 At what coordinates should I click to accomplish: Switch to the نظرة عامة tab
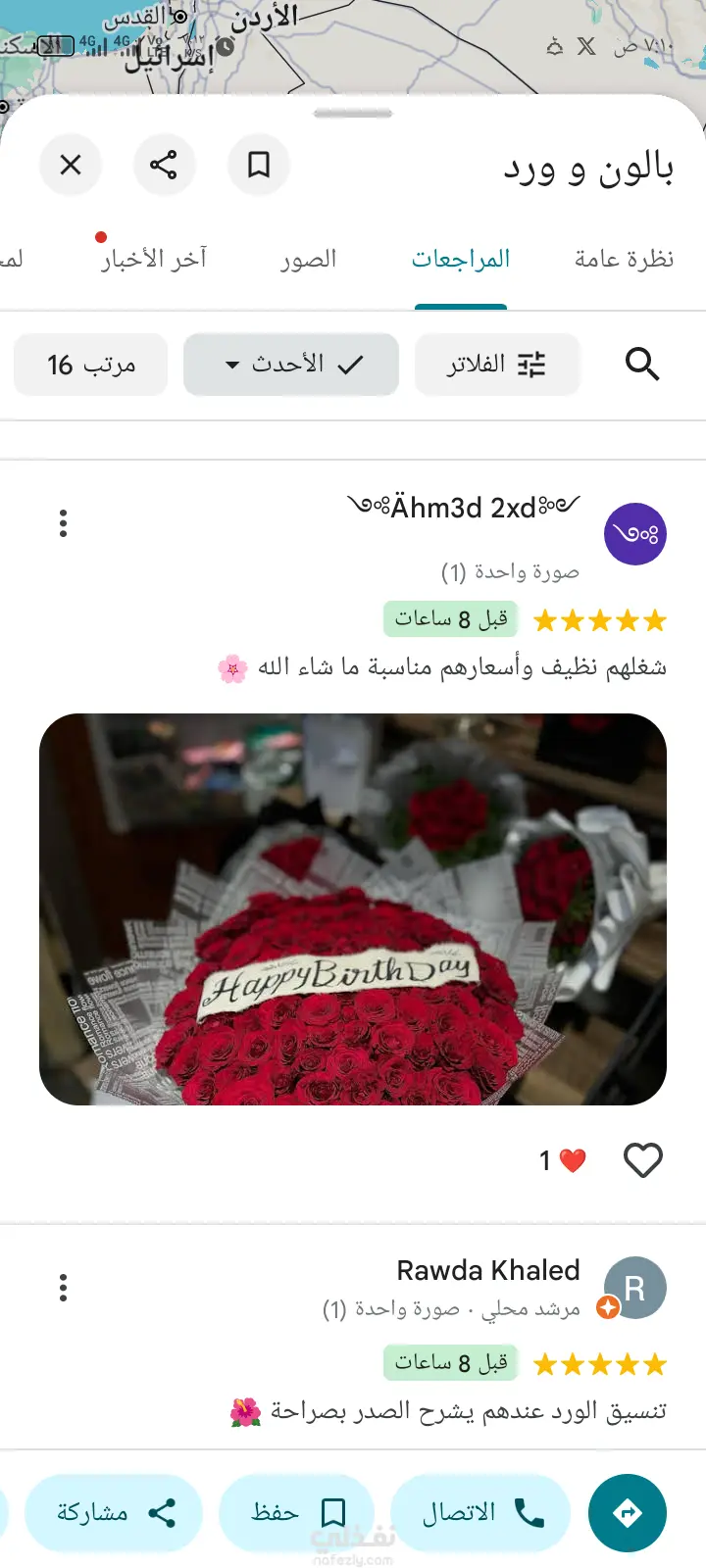click(624, 259)
